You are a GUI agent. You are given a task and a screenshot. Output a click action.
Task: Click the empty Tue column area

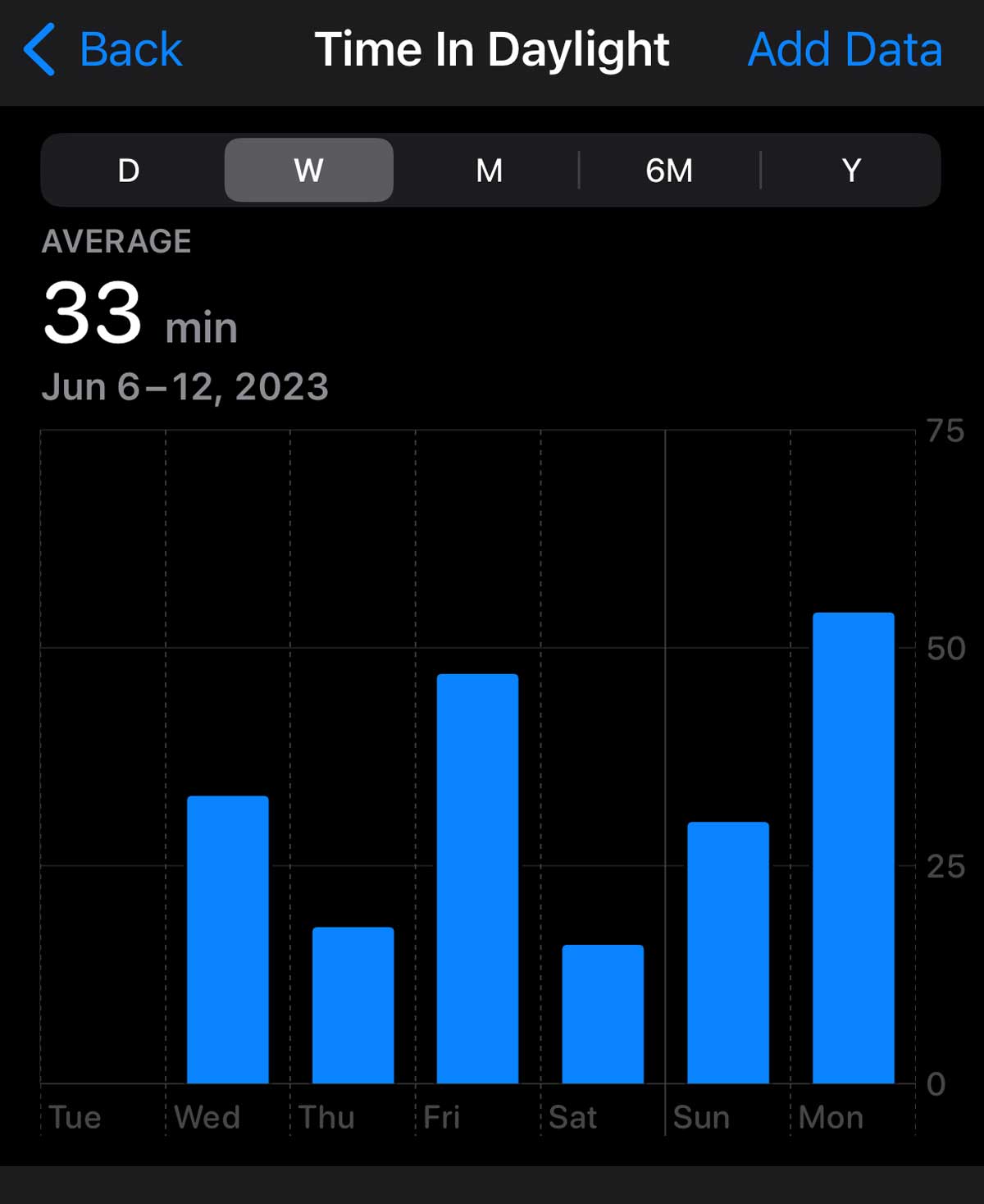(102, 902)
